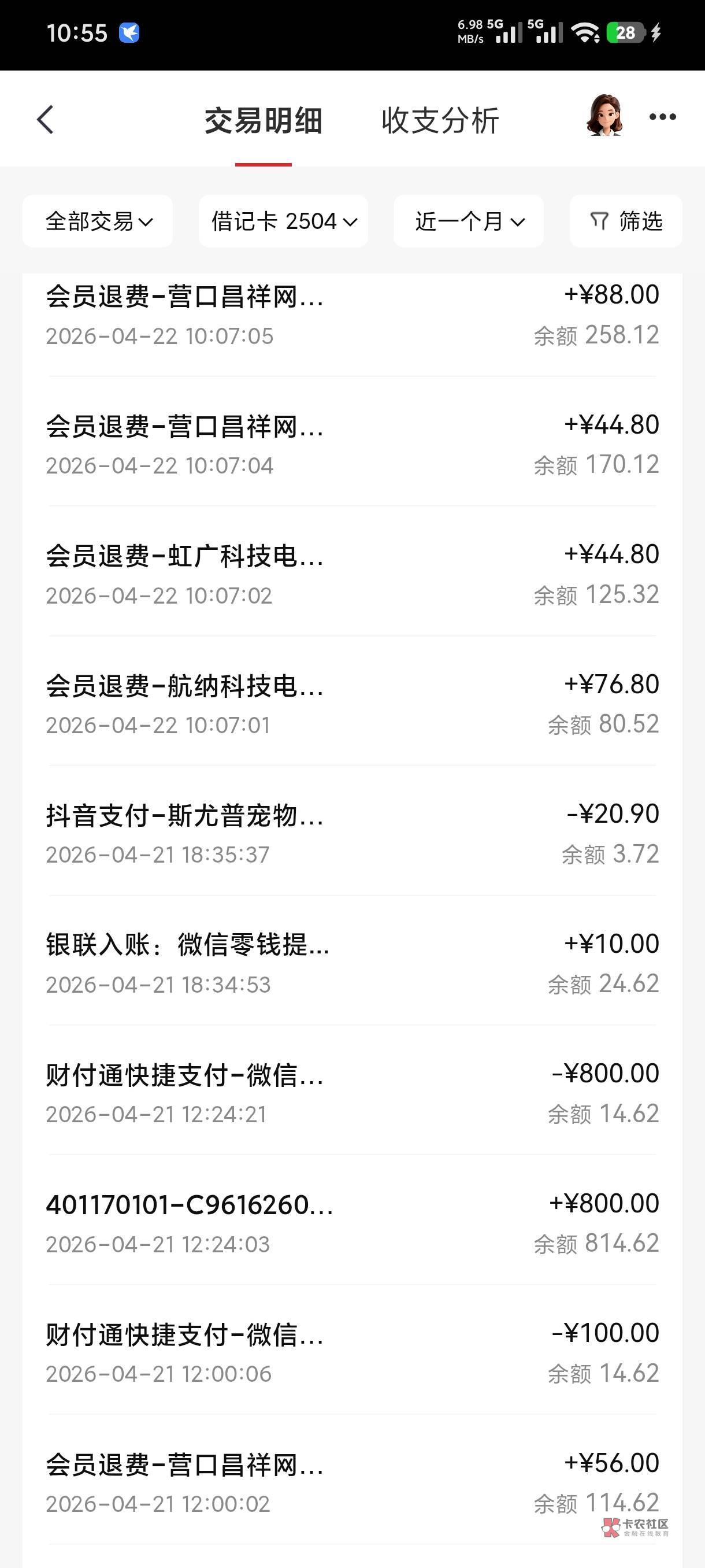View the 财付通 -¥800.00 payment details
This screenshot has width=705, height=1568.
click(x=352, y=1093)
